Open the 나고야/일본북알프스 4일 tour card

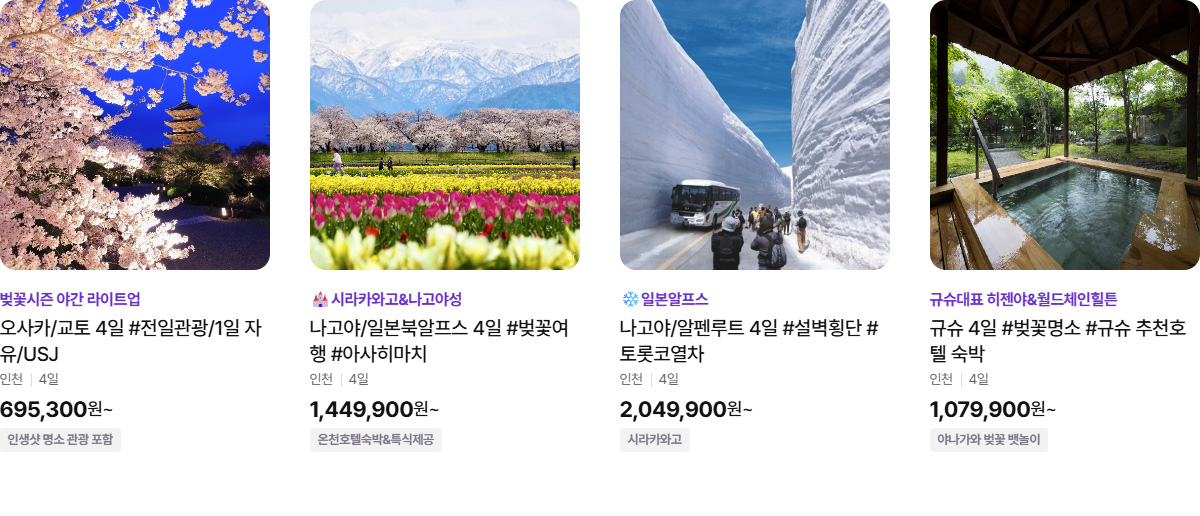click(x=444, y=135)
